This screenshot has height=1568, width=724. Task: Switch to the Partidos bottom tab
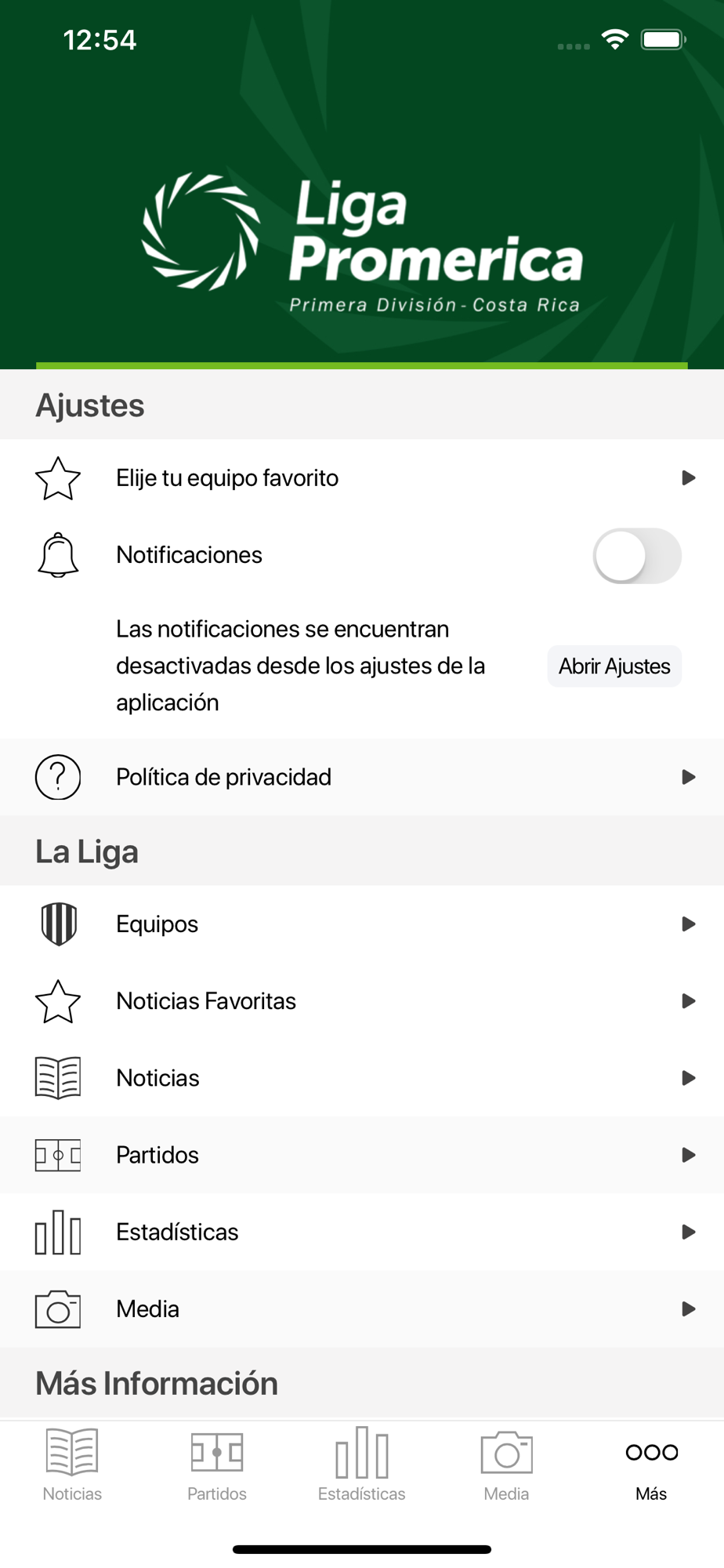pyautogui.click(x=217, y=1465)
